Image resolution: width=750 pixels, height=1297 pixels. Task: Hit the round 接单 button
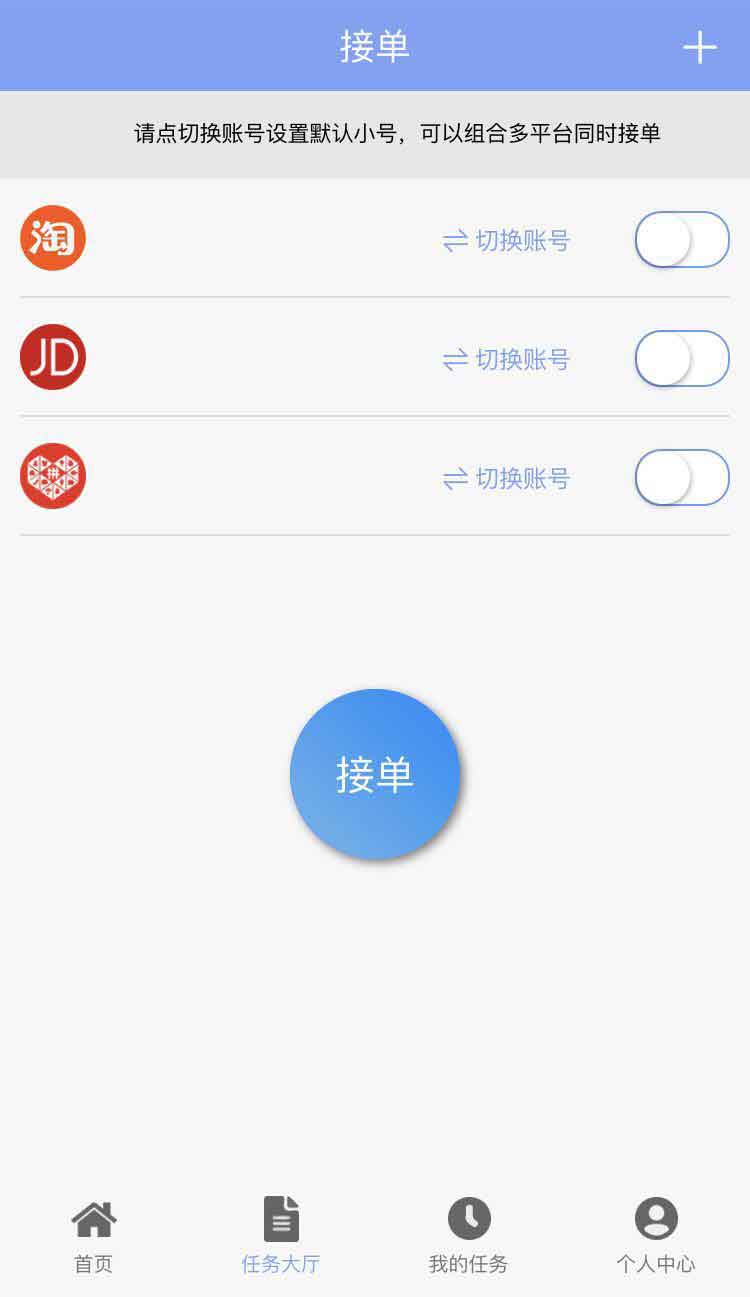point(375,774)
